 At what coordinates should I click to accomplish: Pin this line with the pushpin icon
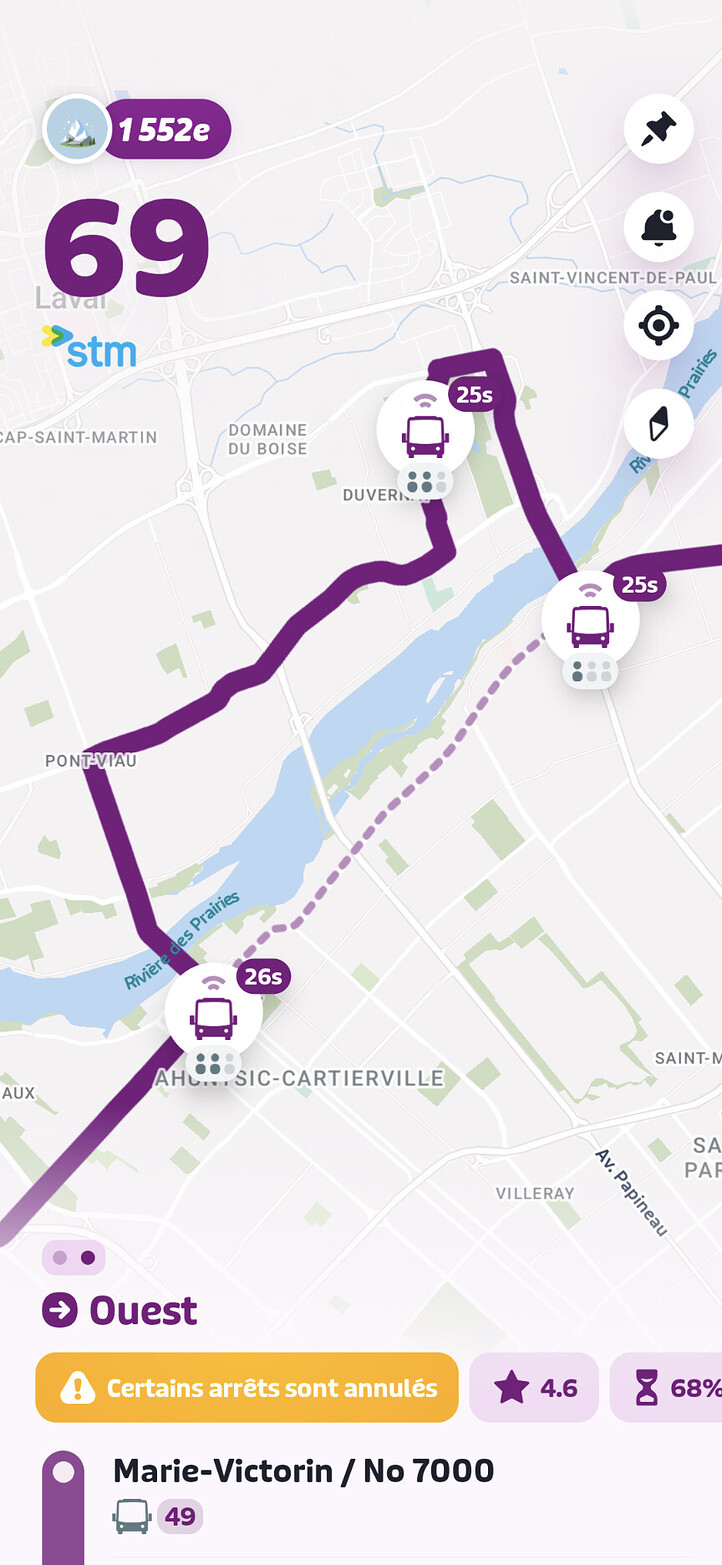[659, 129]
